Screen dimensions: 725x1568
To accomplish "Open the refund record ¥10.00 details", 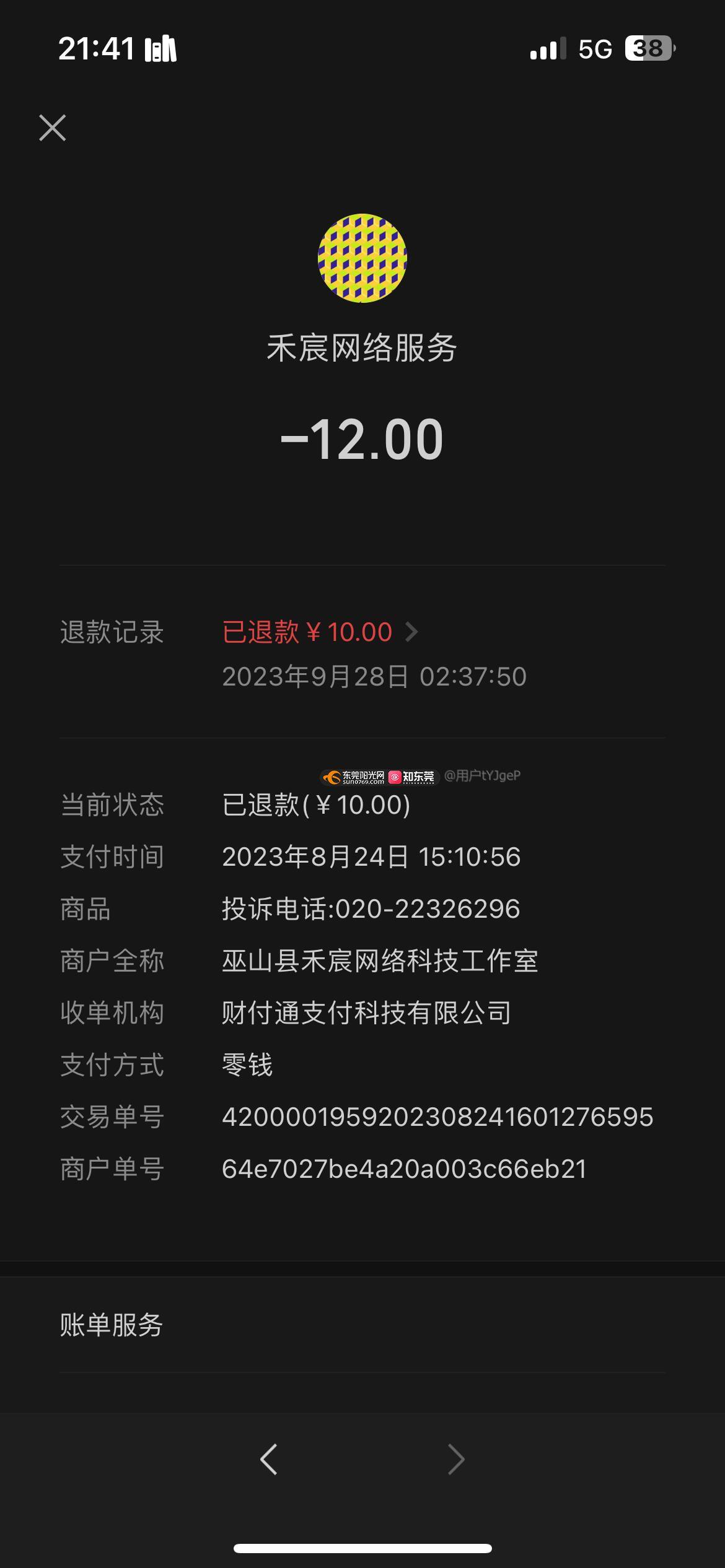I will (320, 632).
